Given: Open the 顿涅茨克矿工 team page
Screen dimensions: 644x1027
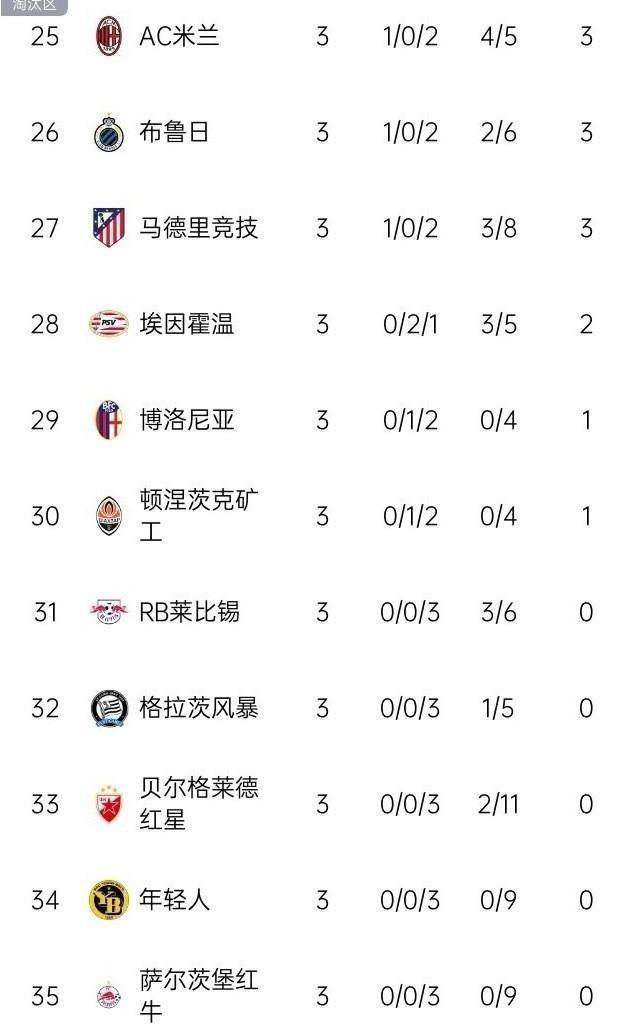Looking at the screenshot, I should coord(198,516).
